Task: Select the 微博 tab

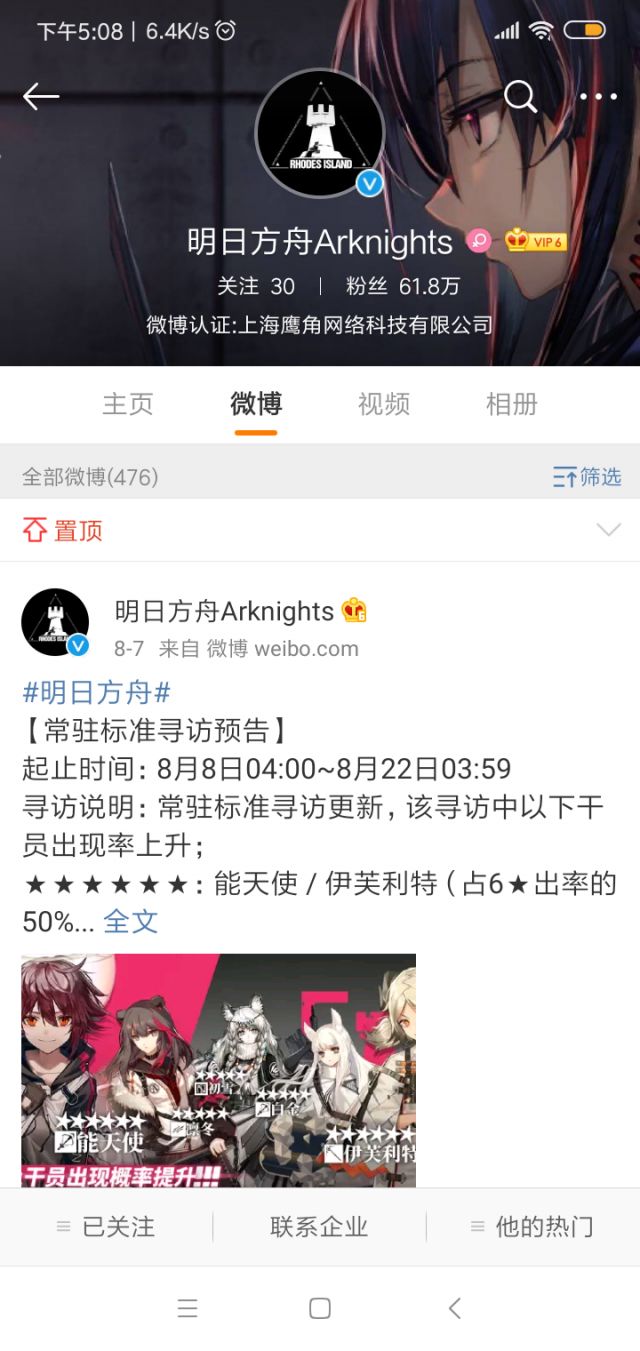Action: pyautogui.click(x=256, y=404)
